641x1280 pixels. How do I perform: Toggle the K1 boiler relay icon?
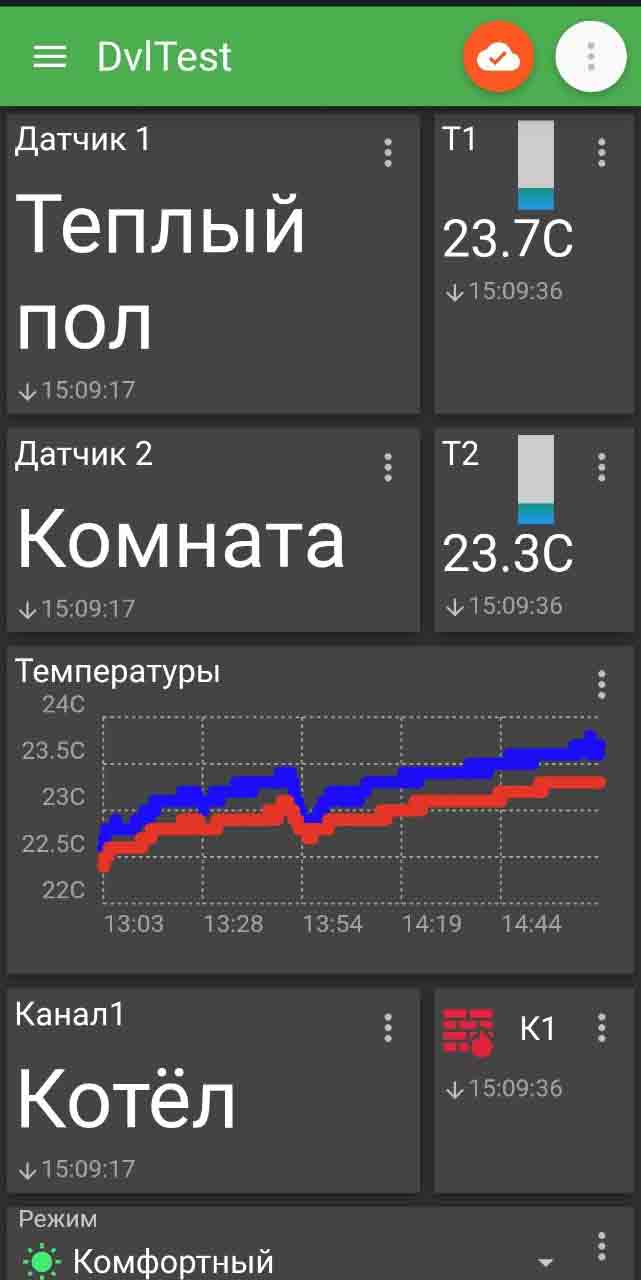pyautogui.click(x=468, y=1032)
